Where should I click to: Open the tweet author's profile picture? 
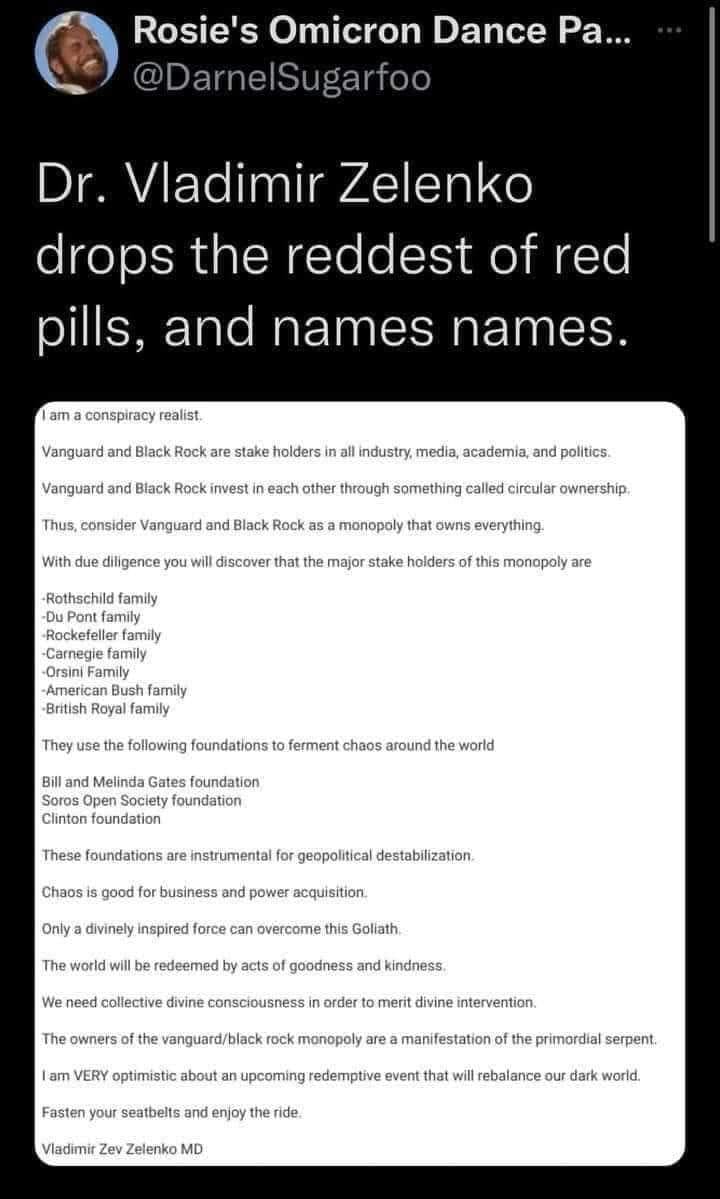point(76,58)
